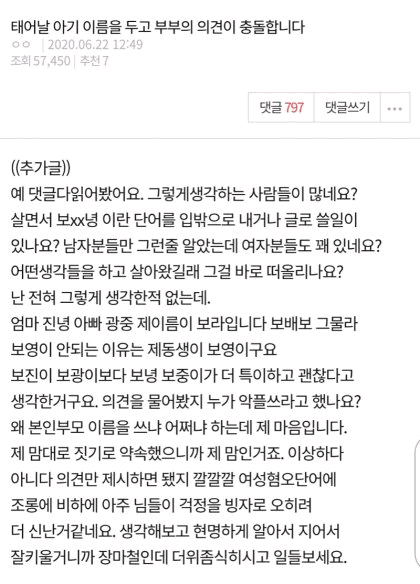
Task: Tap 댓글쓰기 to write a comment
Action: pyautogui.click(x=347, y=108)
